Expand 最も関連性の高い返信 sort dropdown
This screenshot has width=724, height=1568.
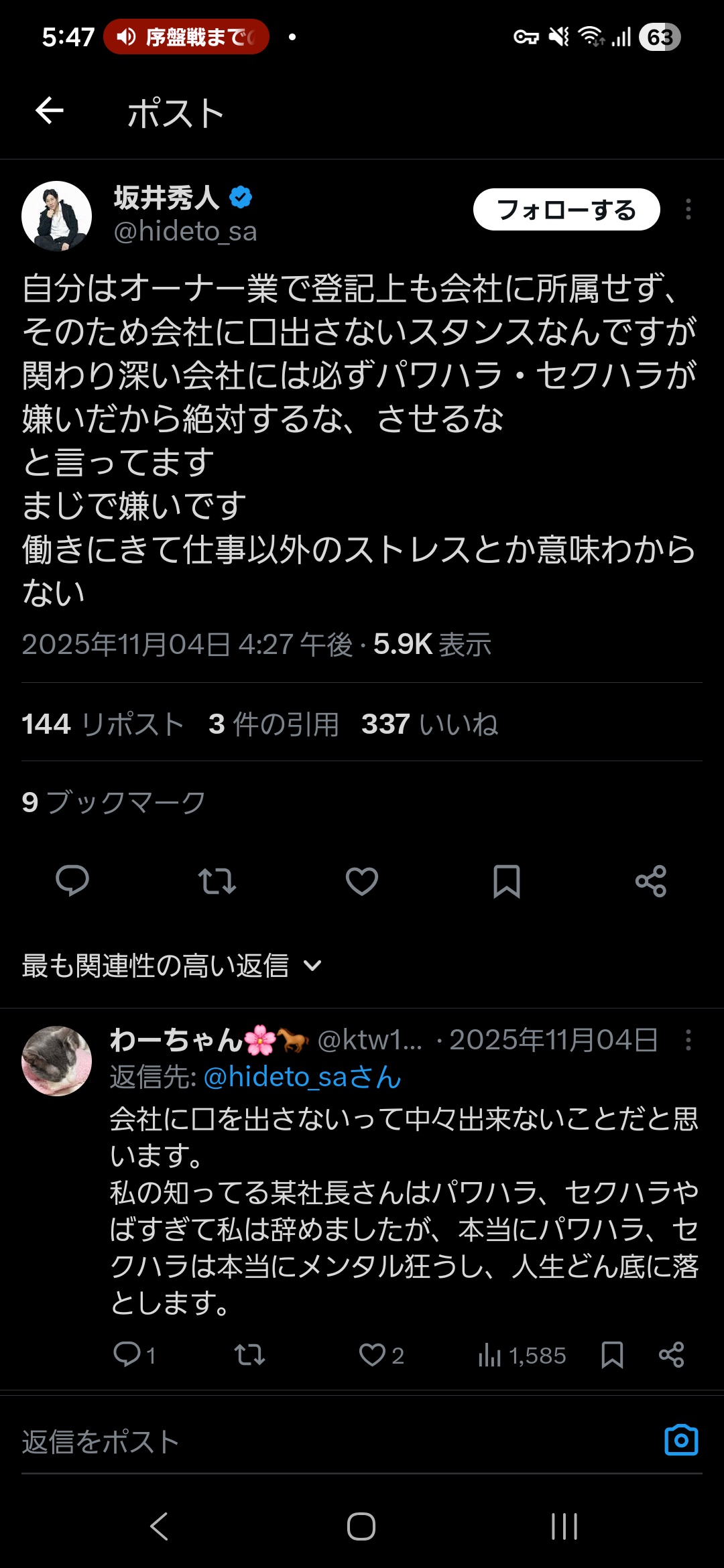click(172, 966)
